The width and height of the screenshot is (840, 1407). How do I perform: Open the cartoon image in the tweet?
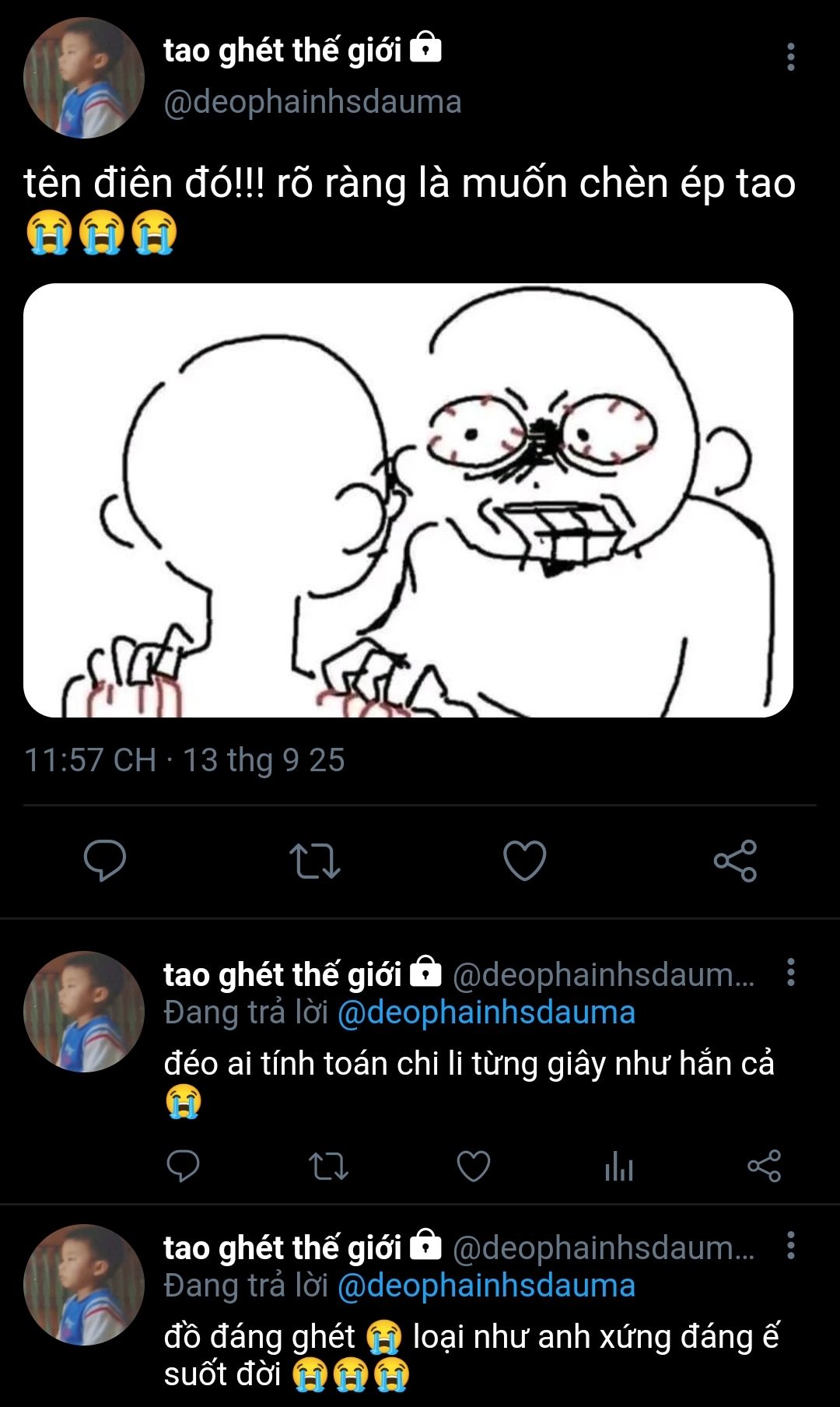(x=408, y=500)
